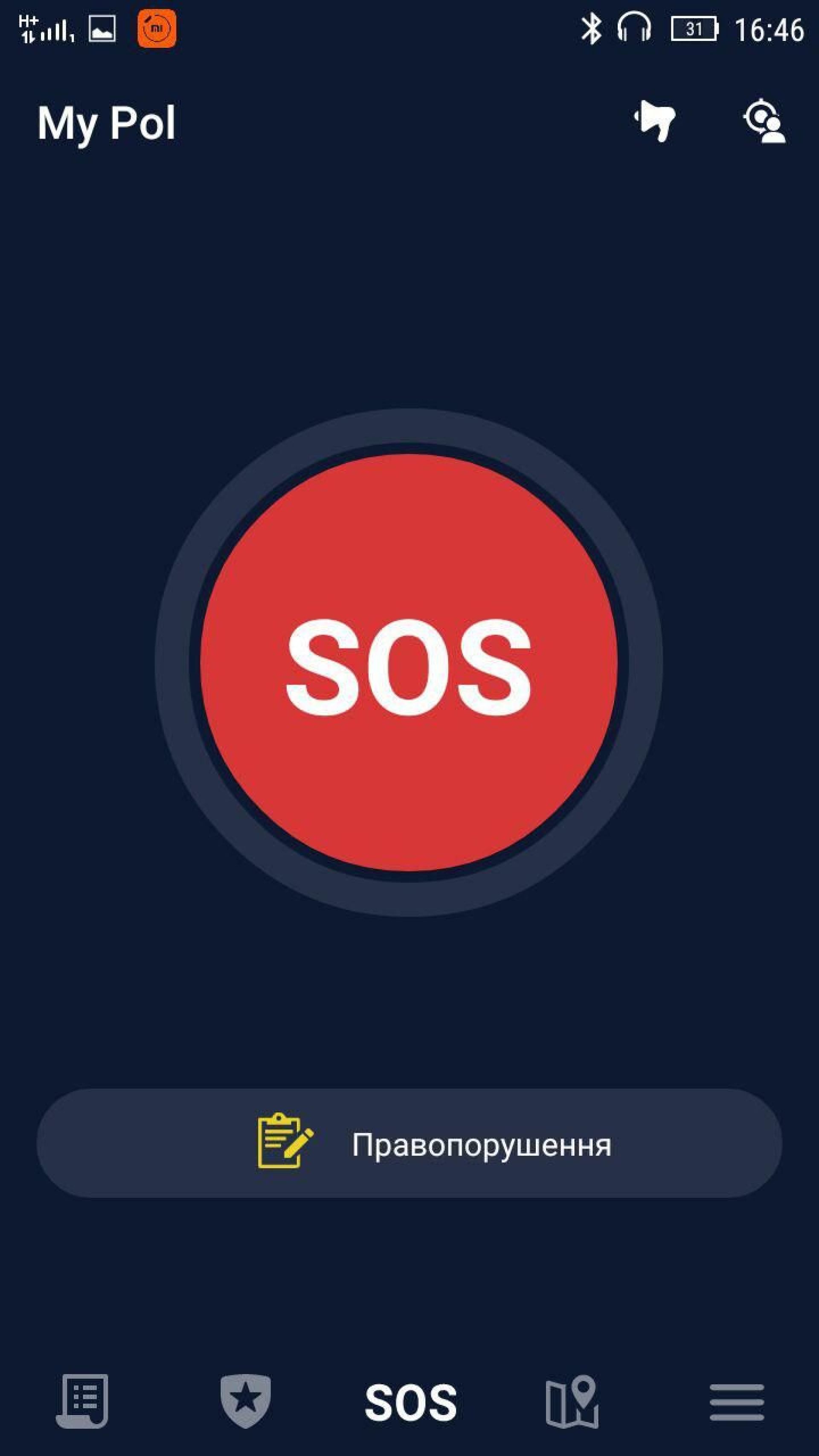Viewport: 819px width, 1456px height.
Task: Switch to the map location tab
Action: [572, 1402]
